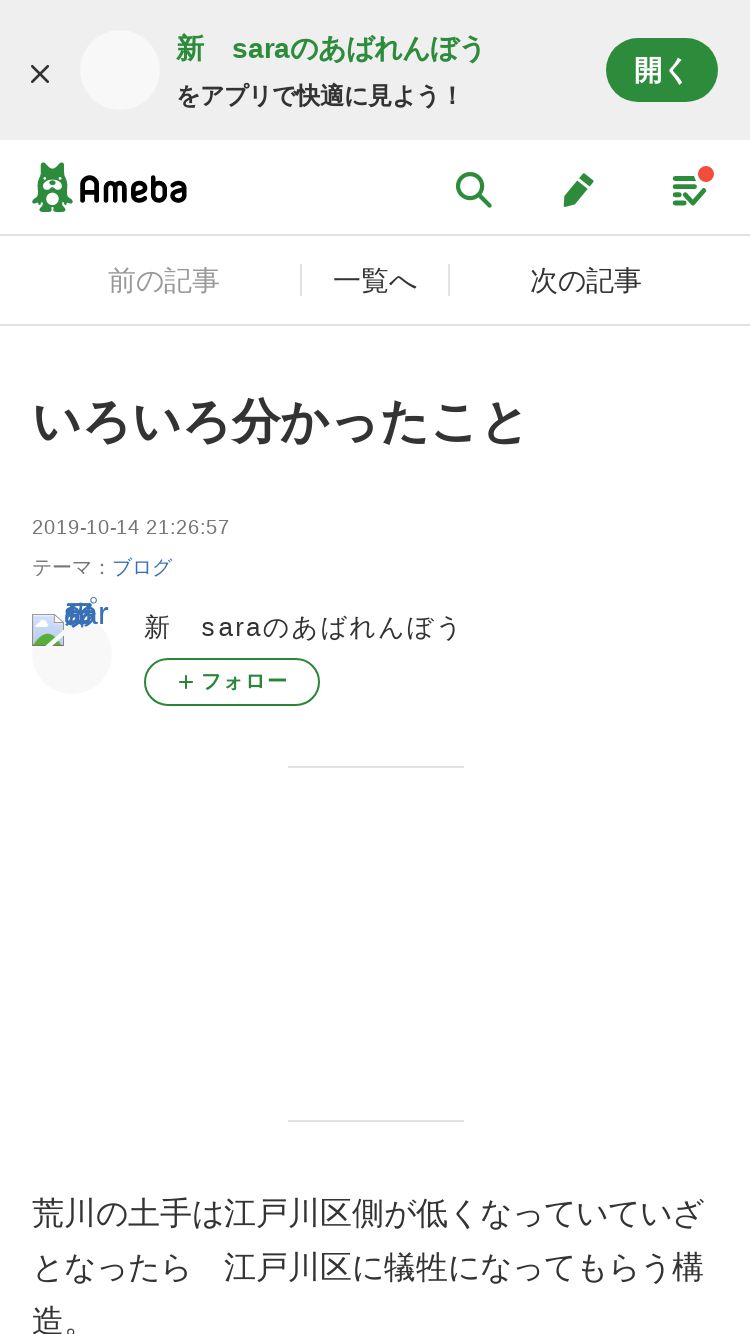Open the search magnifier icon

[x=473, y=189]
